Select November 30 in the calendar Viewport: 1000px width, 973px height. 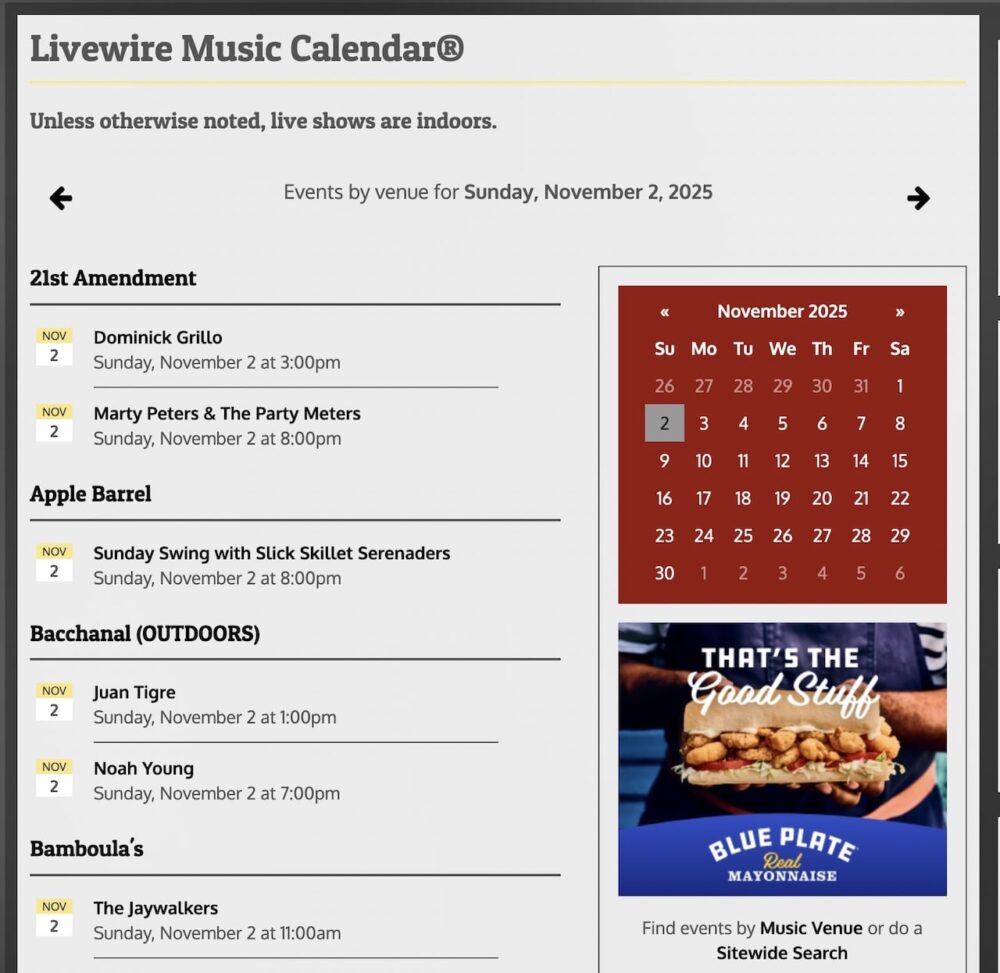tap(664, 573)
